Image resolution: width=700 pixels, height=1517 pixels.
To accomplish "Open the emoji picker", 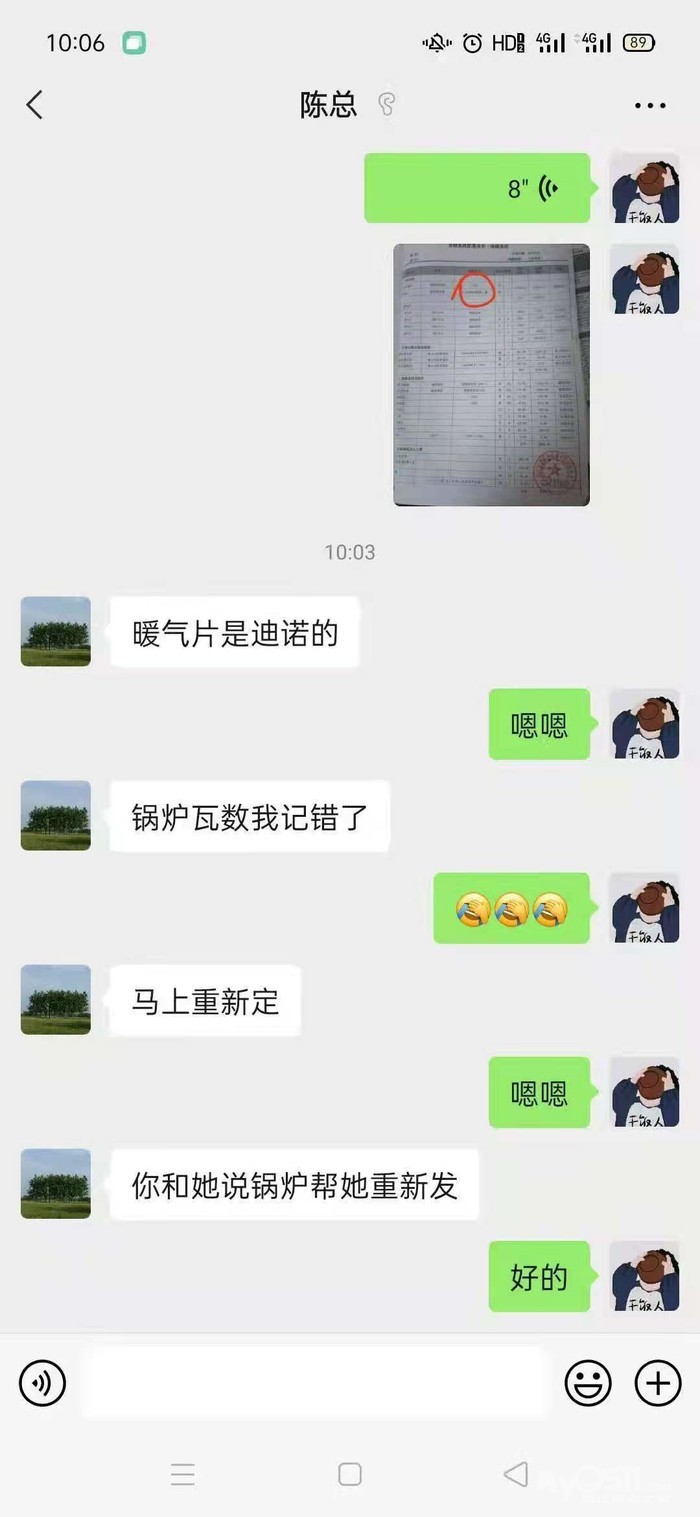I will coord(588,1383).
